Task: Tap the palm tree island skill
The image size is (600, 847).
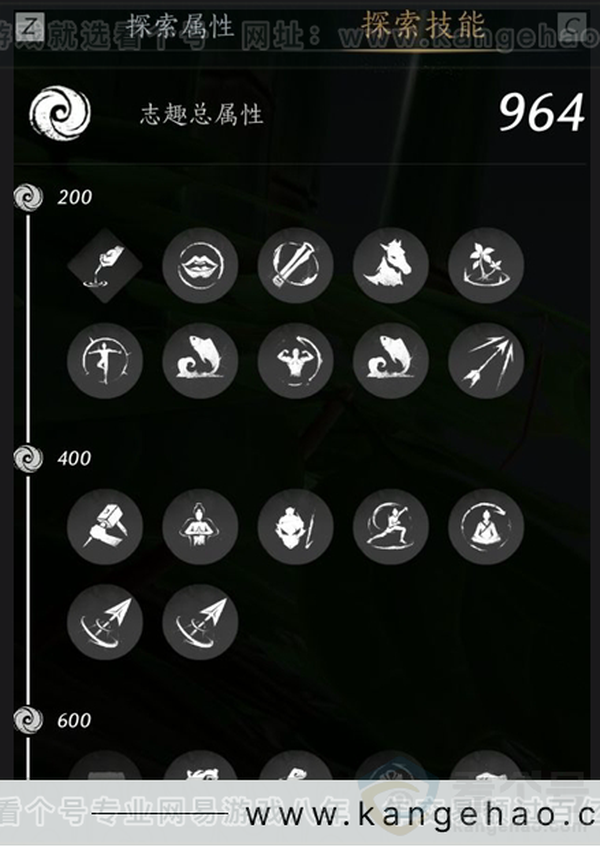Action: (x=485, y=265)
